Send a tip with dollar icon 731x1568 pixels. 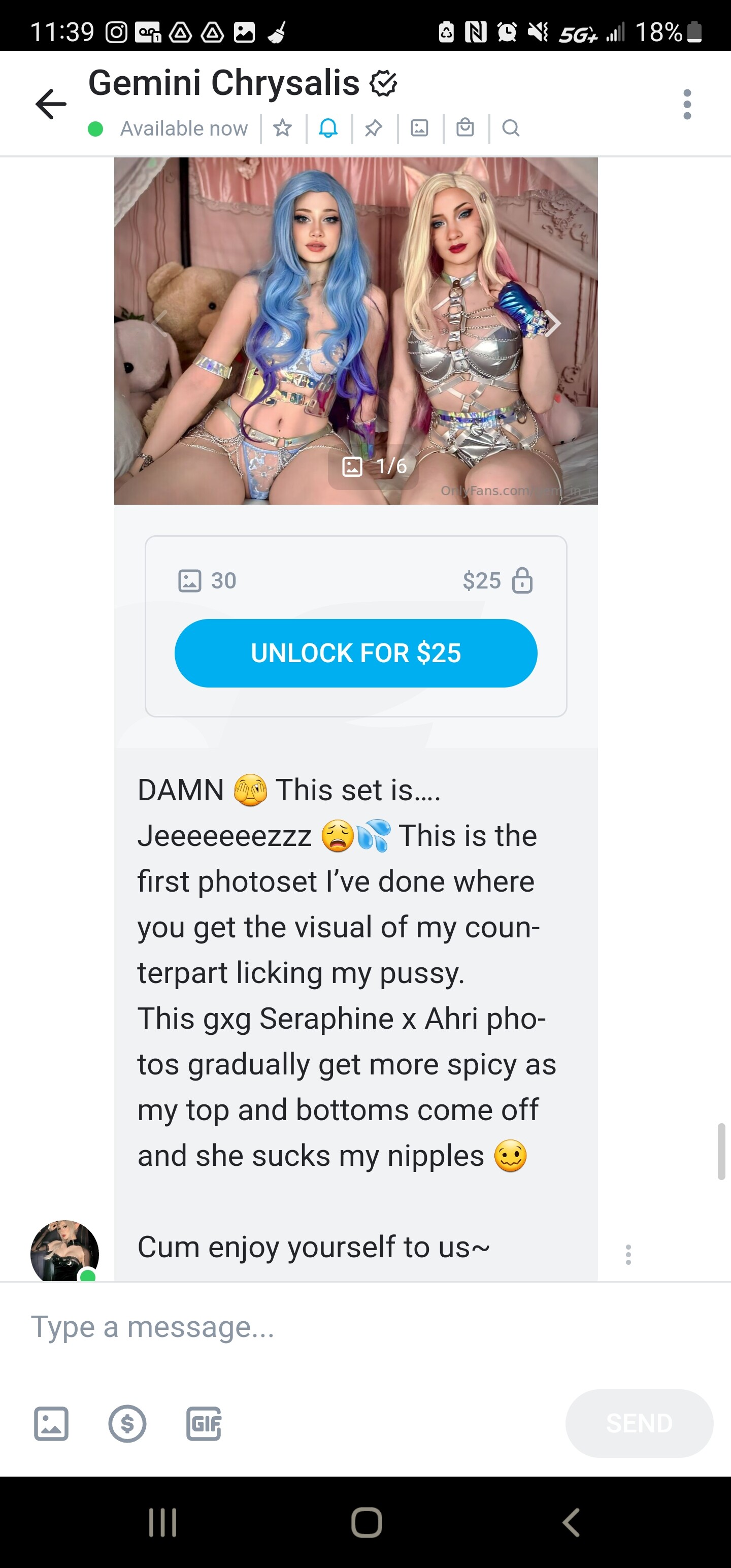point(127,1424)
